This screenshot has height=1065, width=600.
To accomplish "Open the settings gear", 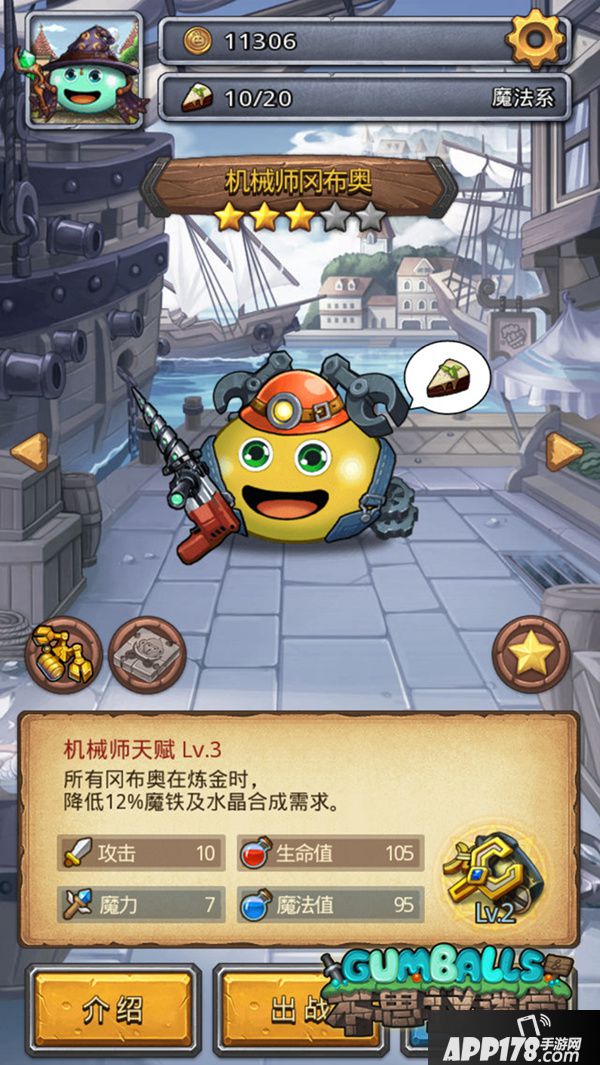I will click(536, 38).
